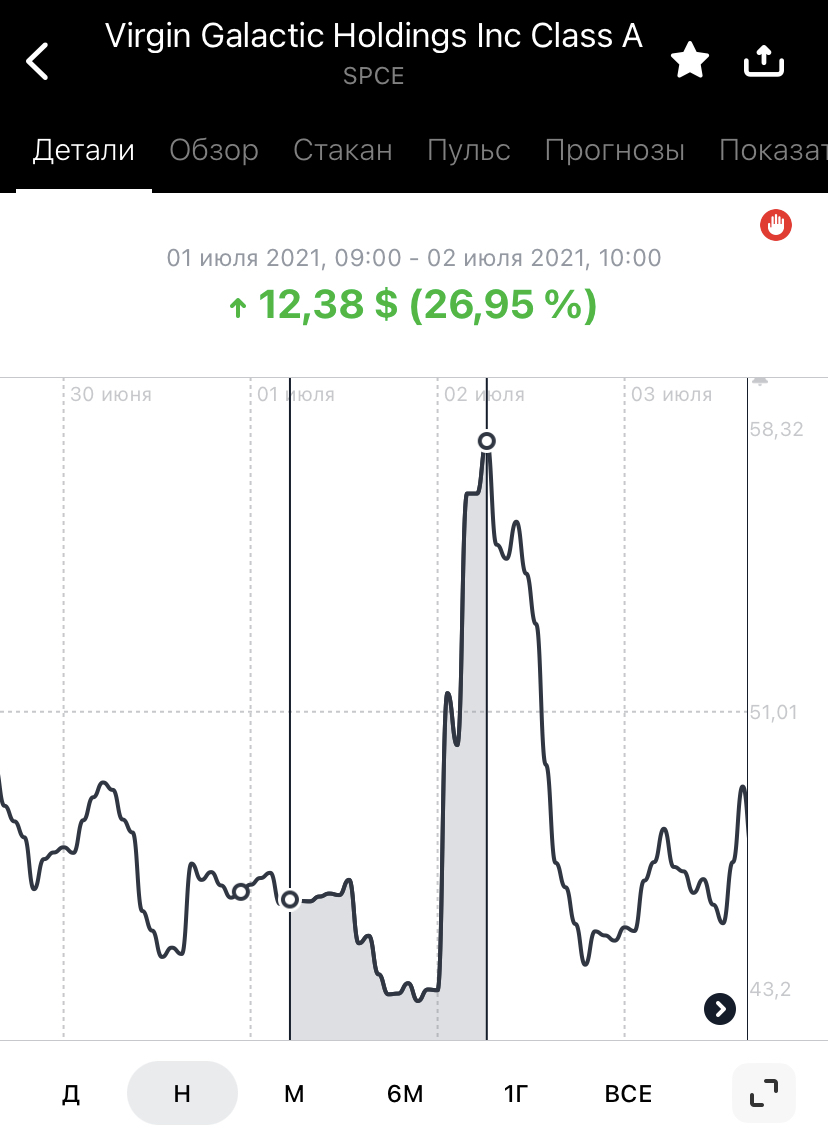Select the Детали tab

pyautogui.click(x=84, y=150)
